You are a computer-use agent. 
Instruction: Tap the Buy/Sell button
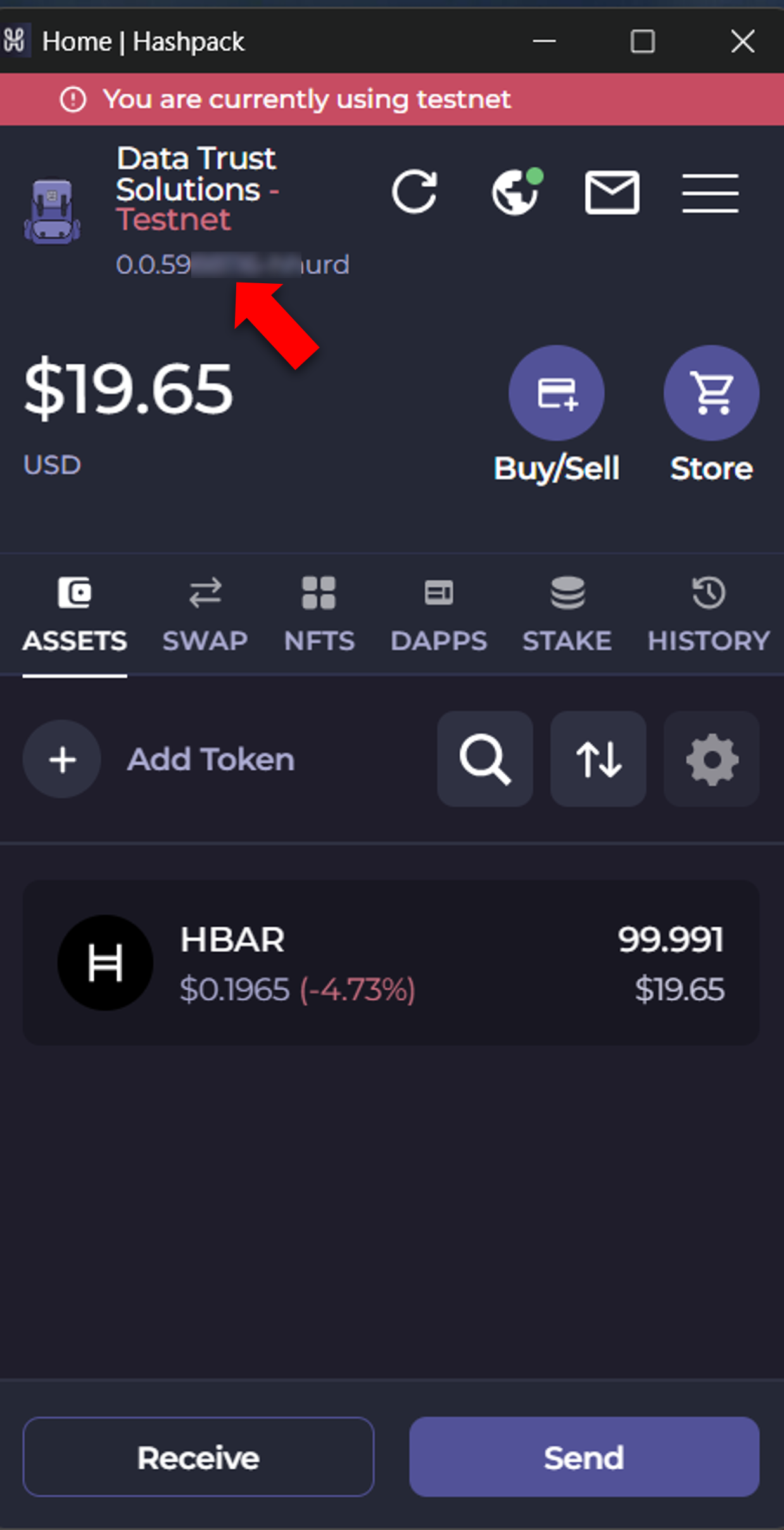pos(556,393)
